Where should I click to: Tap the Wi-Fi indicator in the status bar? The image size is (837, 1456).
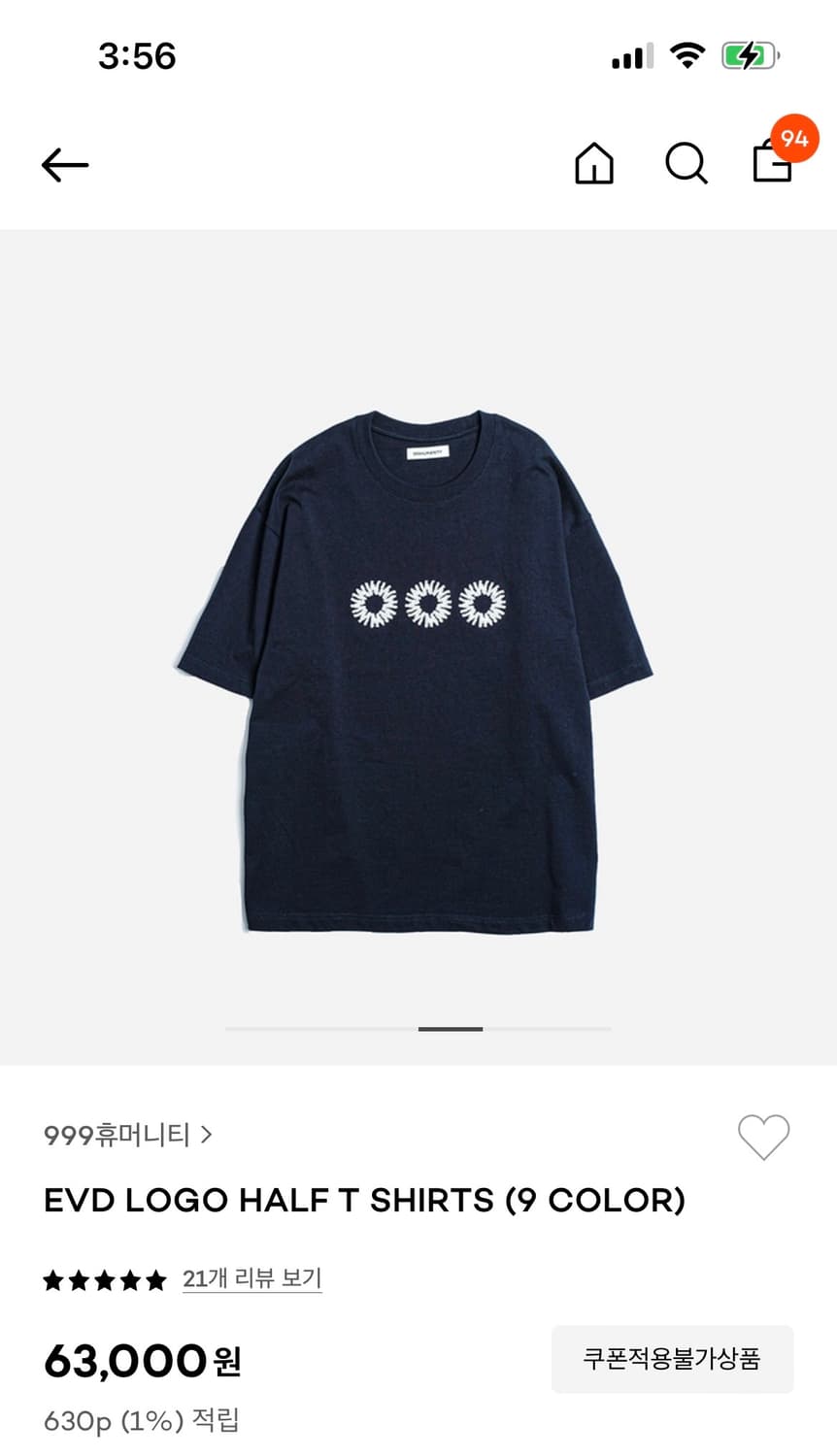[x=686, y=55]
